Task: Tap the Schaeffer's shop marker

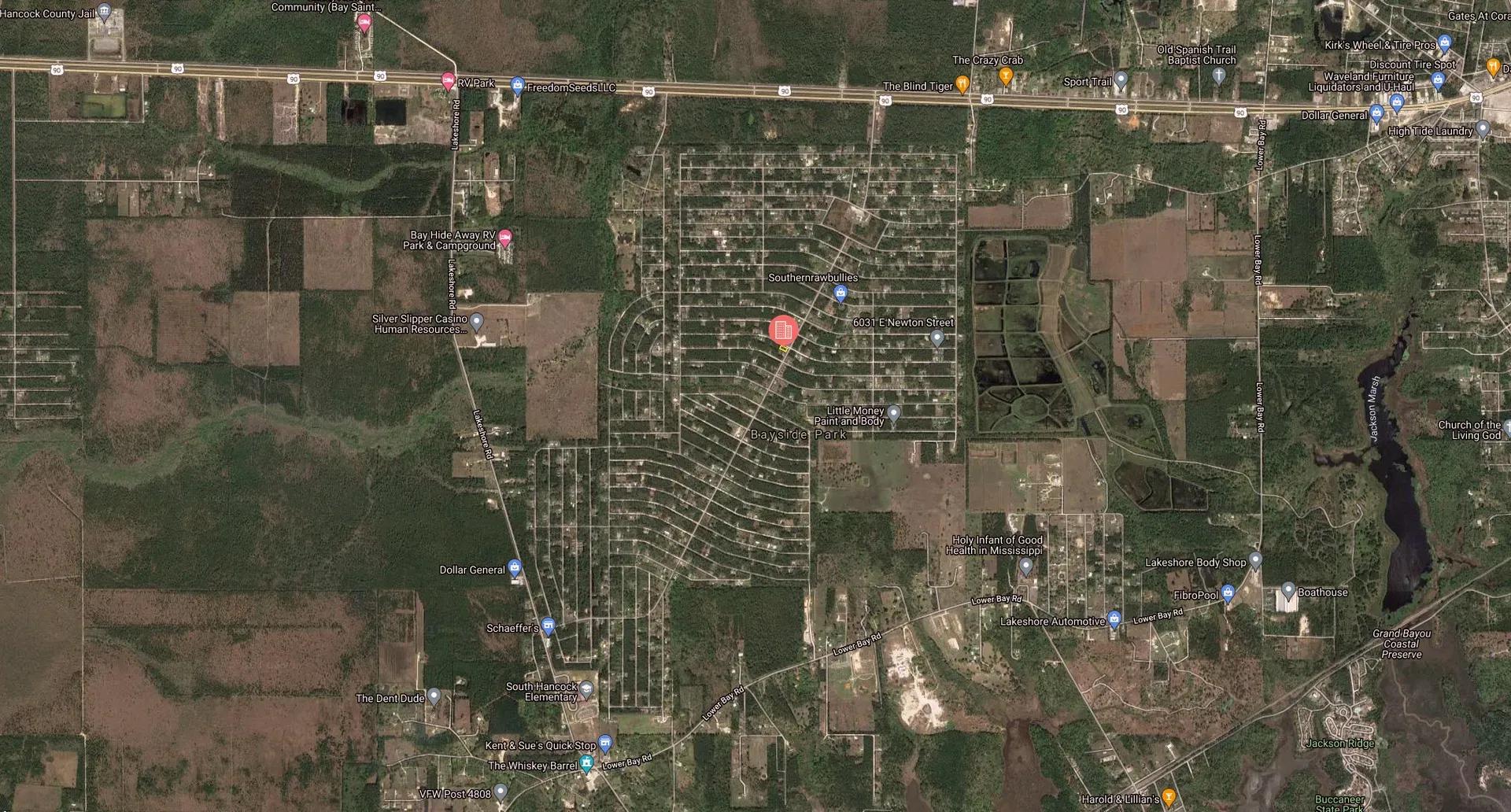Action: 549,626
